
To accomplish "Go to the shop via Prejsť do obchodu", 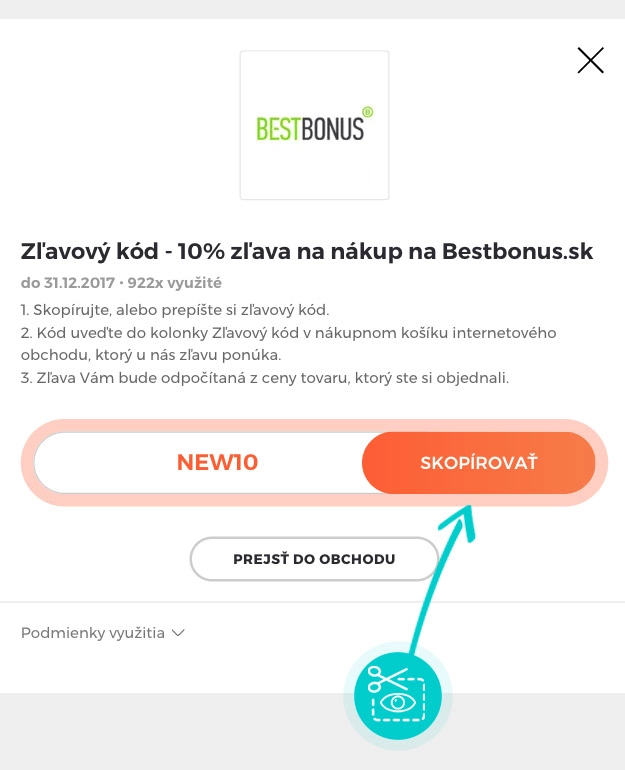I will tap(314, 559).
